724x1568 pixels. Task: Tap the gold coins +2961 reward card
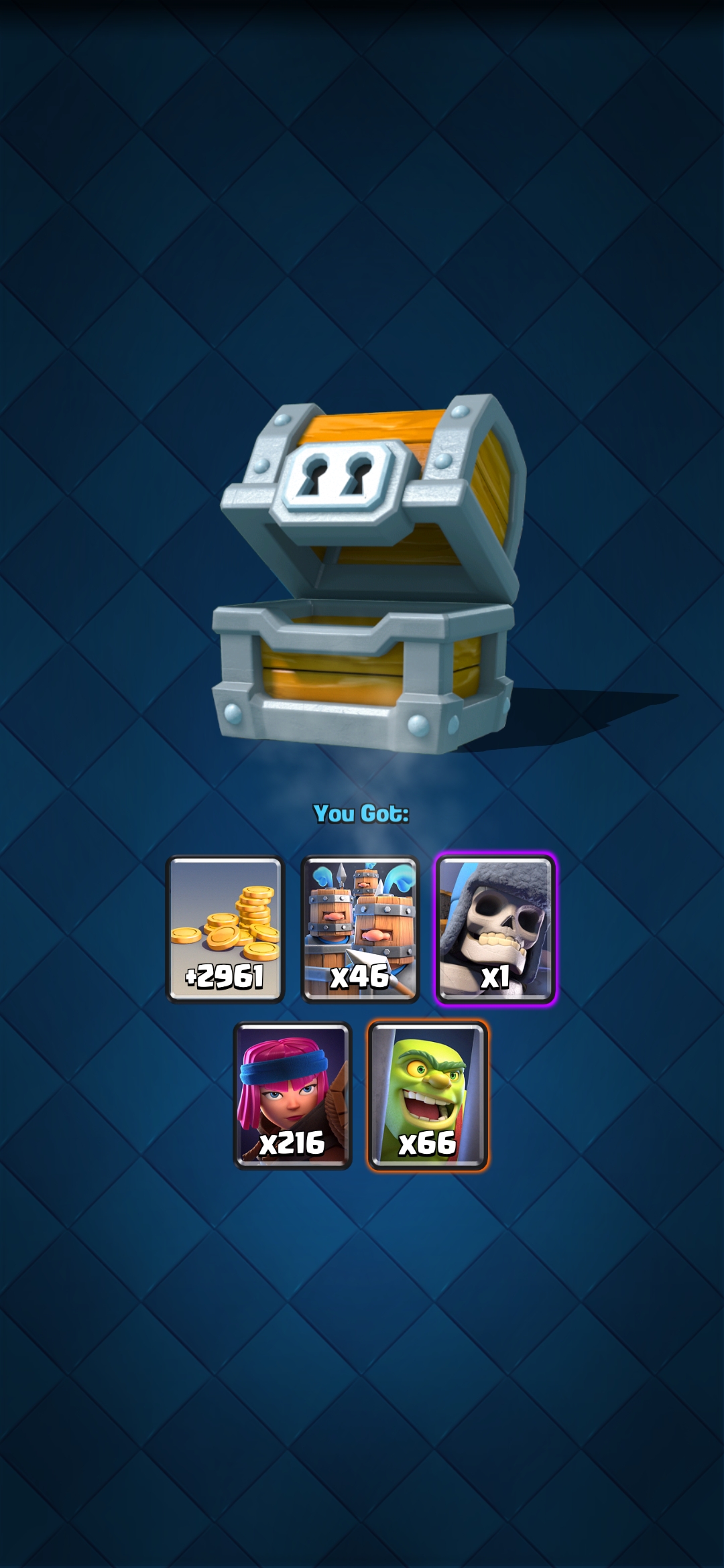click(x=225, y=929)
